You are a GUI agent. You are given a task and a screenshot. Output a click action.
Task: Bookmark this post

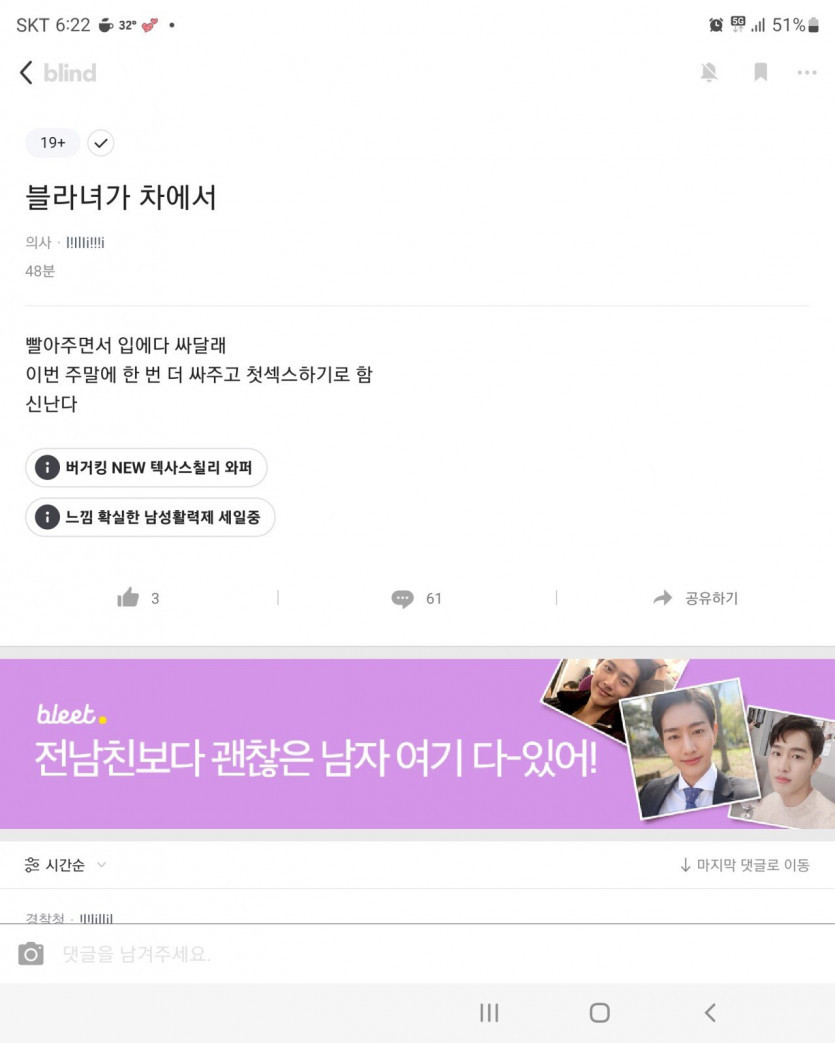[761, 72]
